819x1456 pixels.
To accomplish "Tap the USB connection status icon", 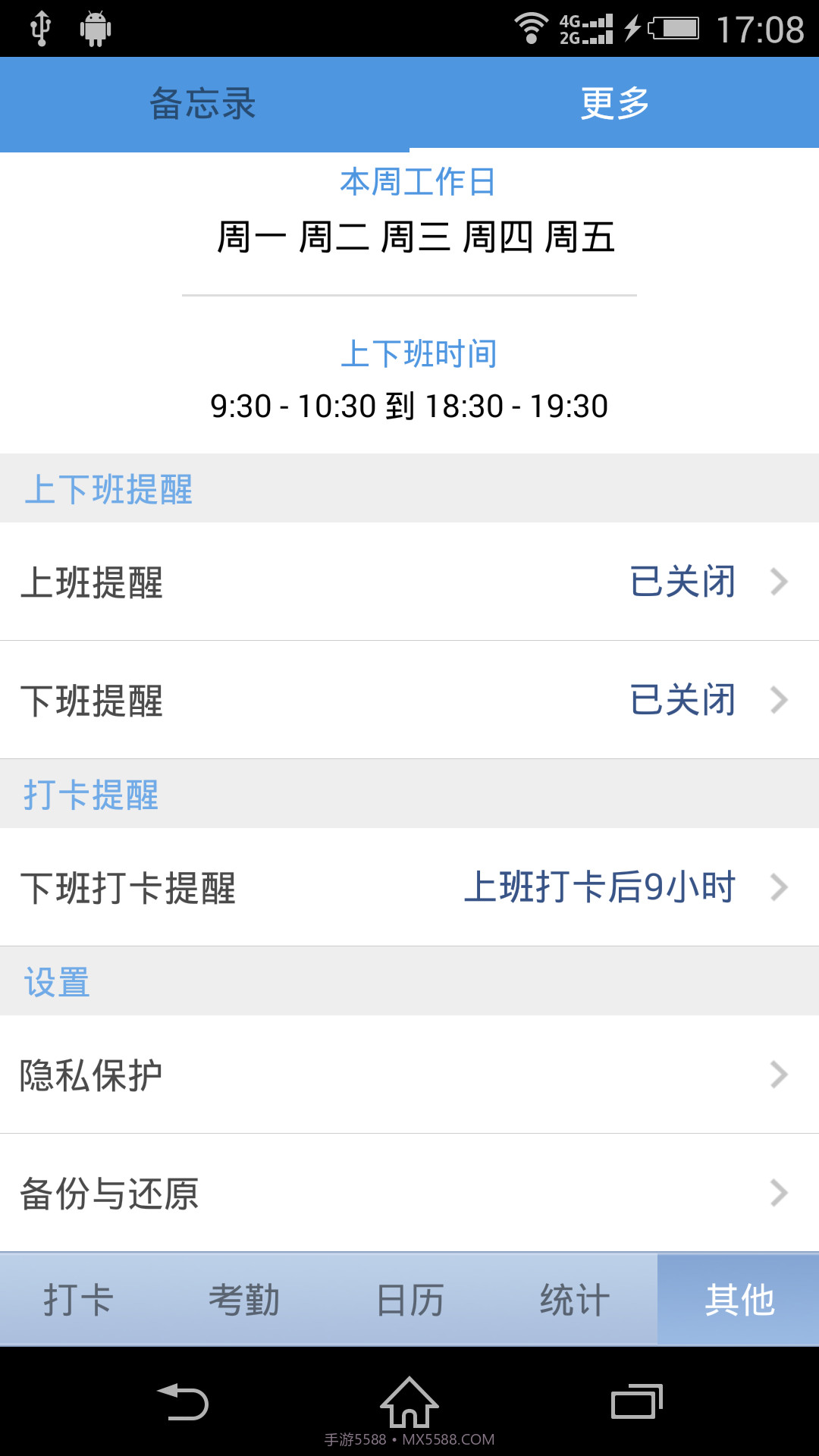I will pyautogui.click(x=40, y=27).
